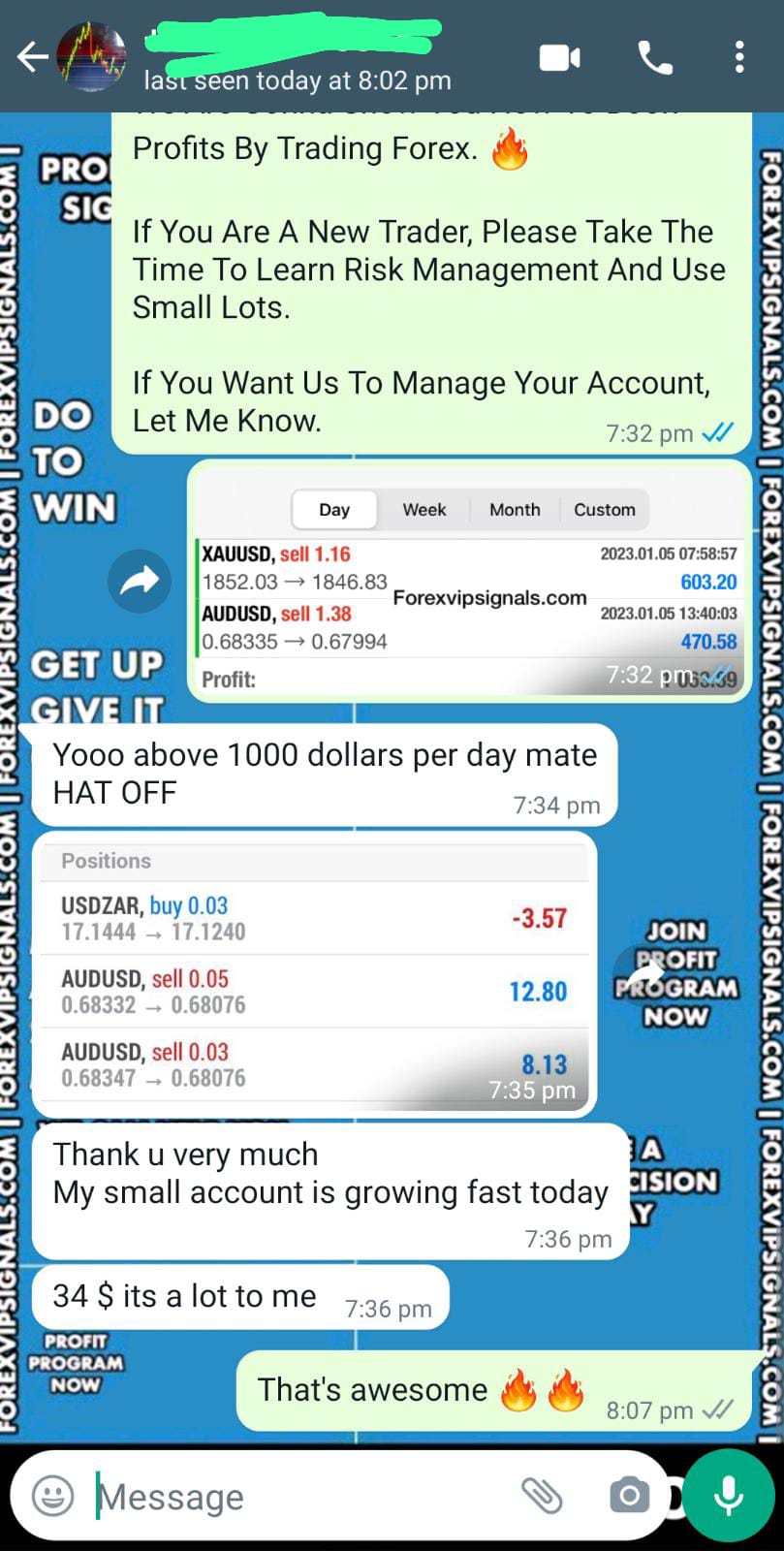Start a voice call
This screenshot has width=784, height=1551.
pos(655,58)
